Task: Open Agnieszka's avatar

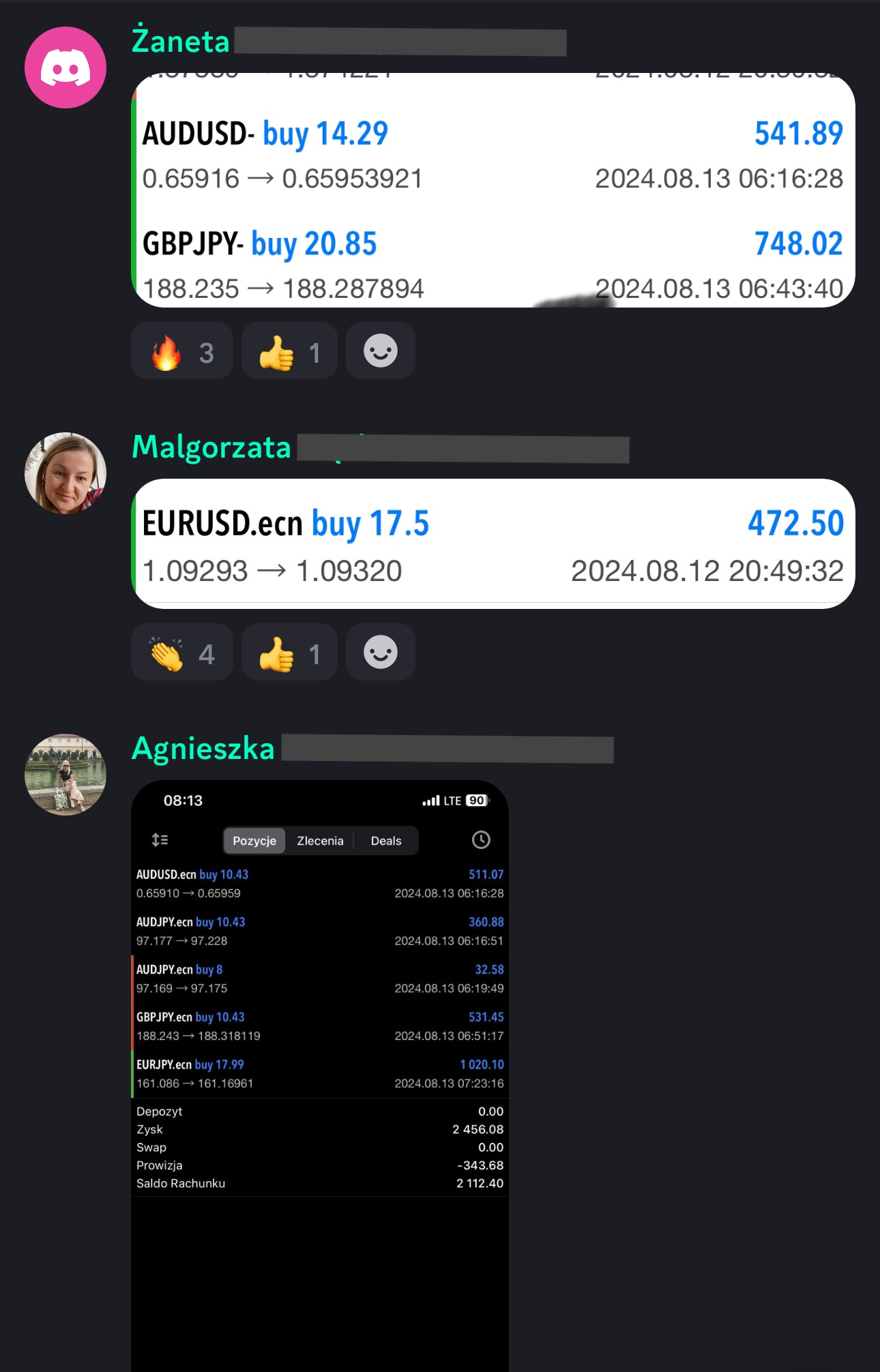Action: click(x=65, y=774)
